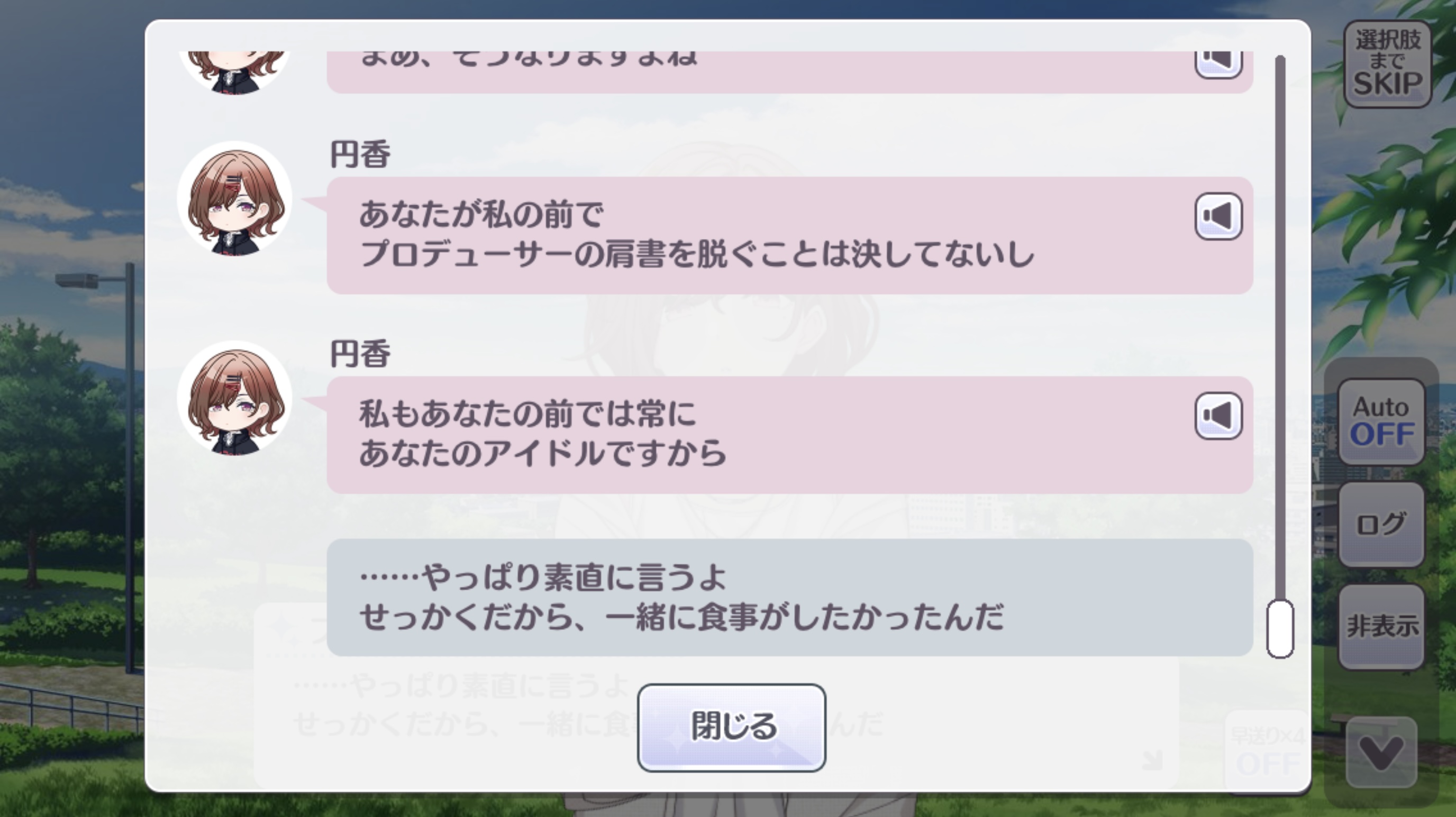
Task: Close the dialogue log with 閉じる
Action: click(731, 728)
